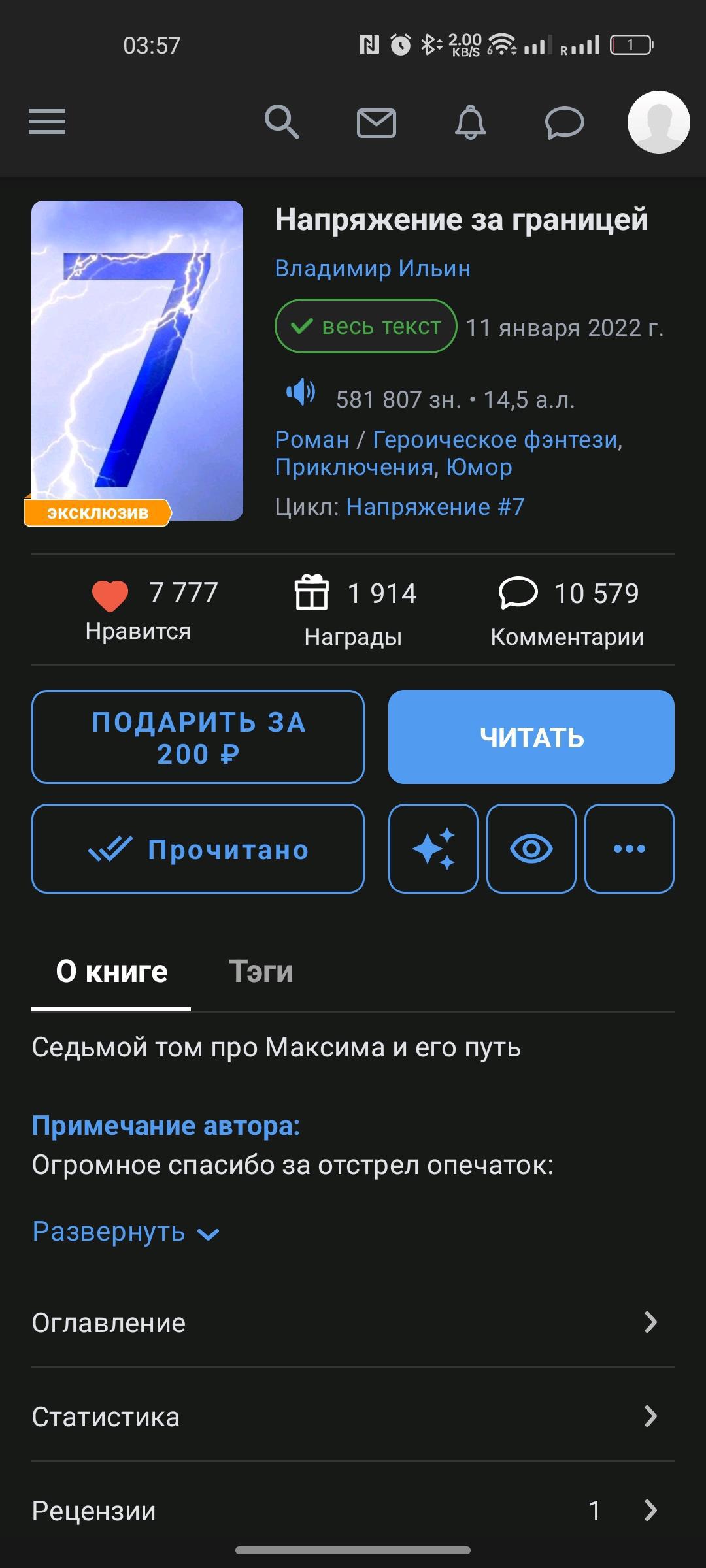This screenshot has height=1568, width=706.
Task: Open the discussions speech bubble in header
Action: pos(564,123)
